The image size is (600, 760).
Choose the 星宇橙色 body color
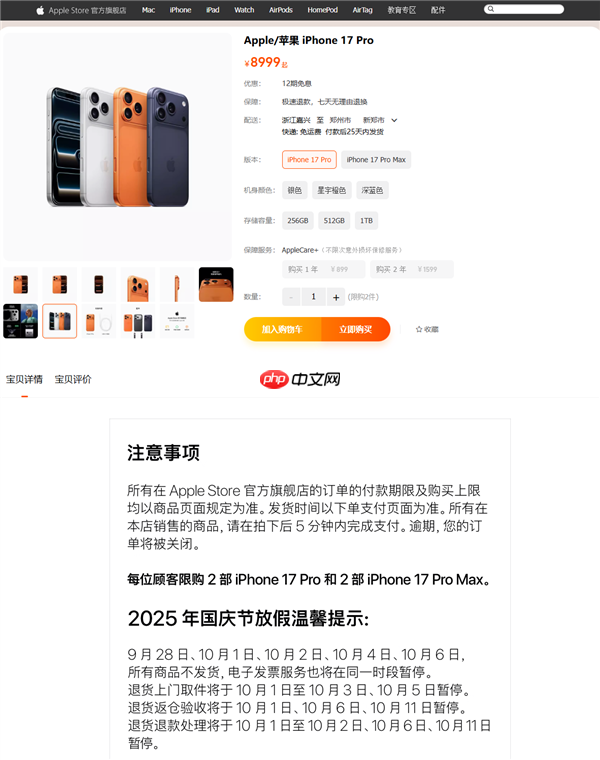(331, 190)
